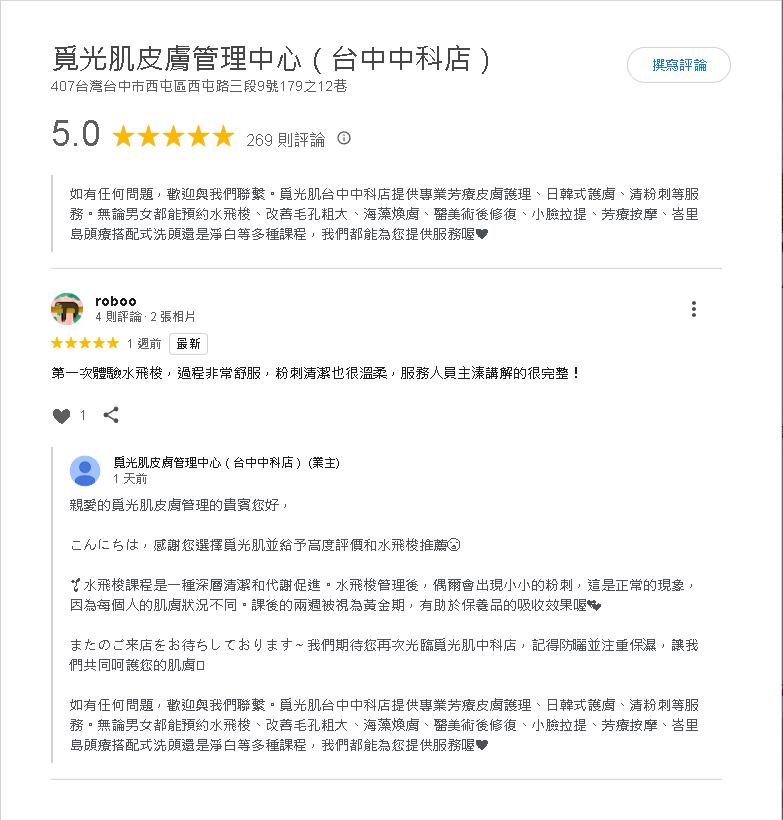Like roboo's review with the heart
Viewport: 783px width, 820px height.
pos(61,416)
